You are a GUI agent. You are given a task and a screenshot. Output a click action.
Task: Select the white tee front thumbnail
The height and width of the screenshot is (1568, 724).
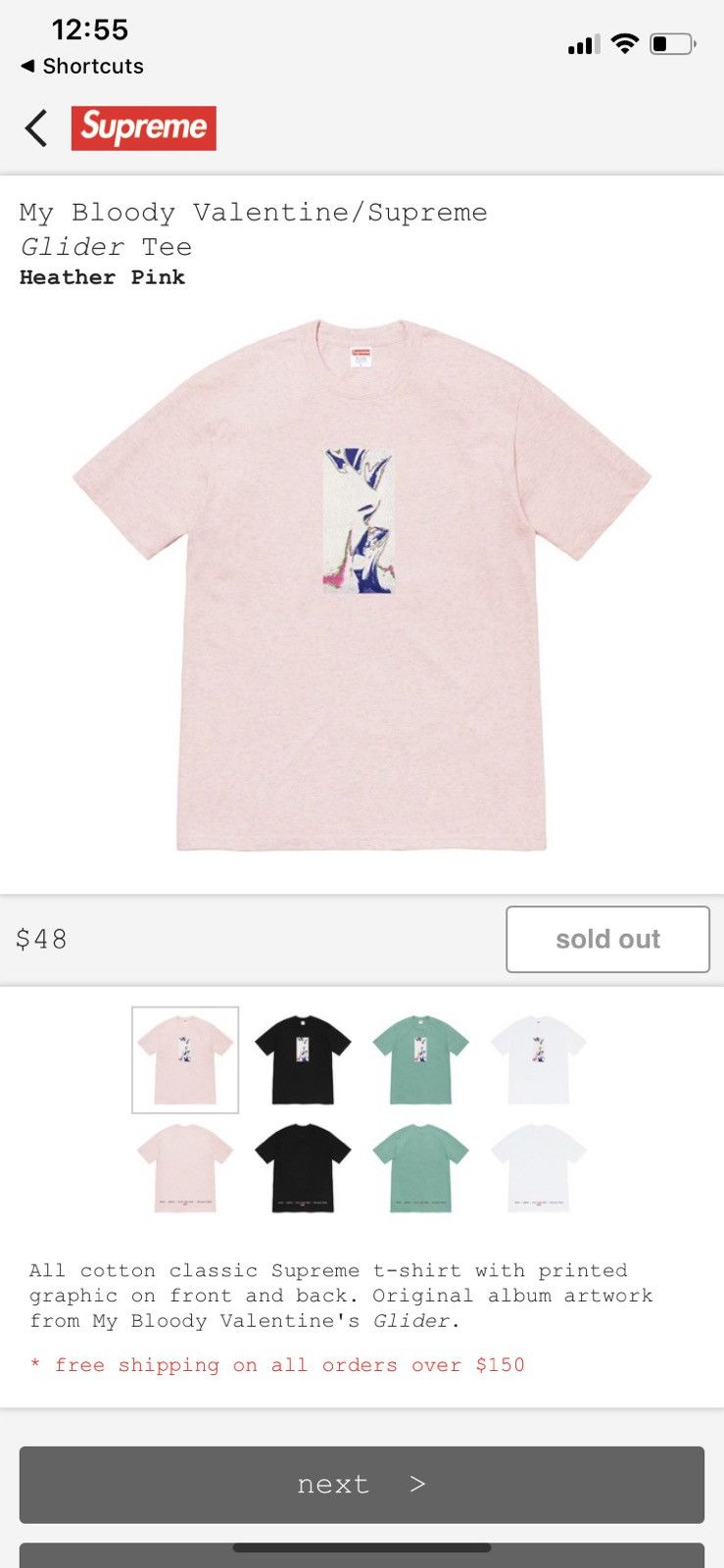click(538, 1060)
